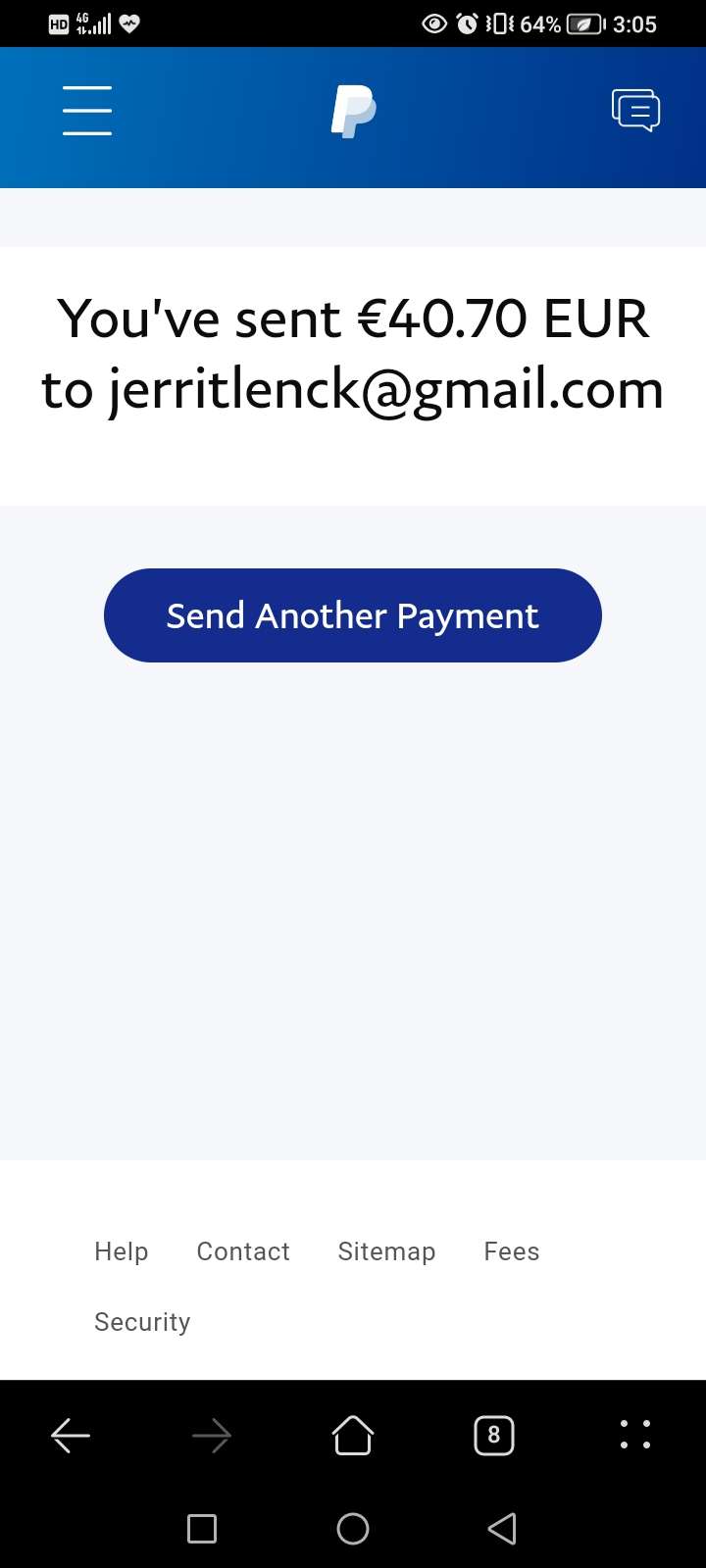This screenshot has height=1568, width=706.
Task: Open the browser four-dot menu
Action: (635, 1434)
